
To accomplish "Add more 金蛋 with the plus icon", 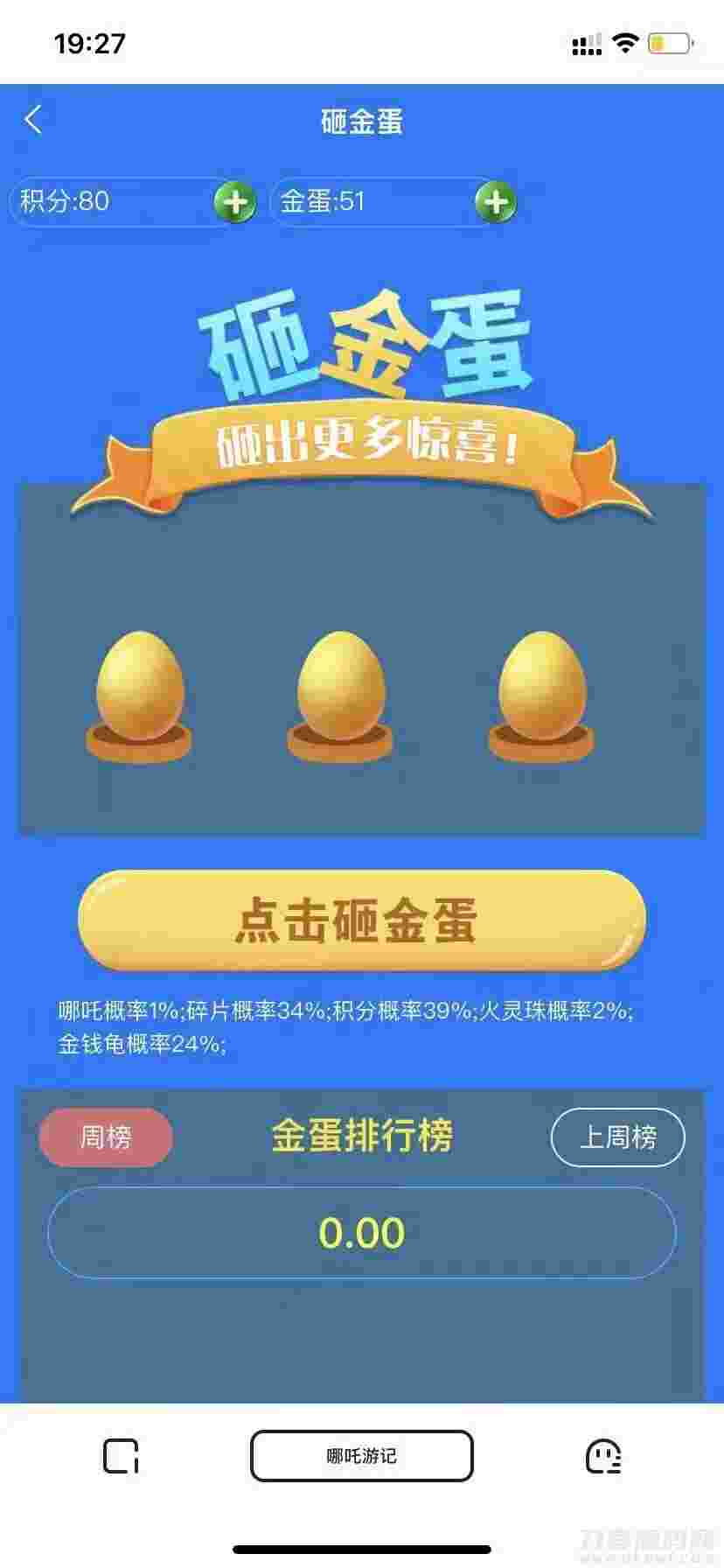I will pyautogui.click(x=496, y=202).
